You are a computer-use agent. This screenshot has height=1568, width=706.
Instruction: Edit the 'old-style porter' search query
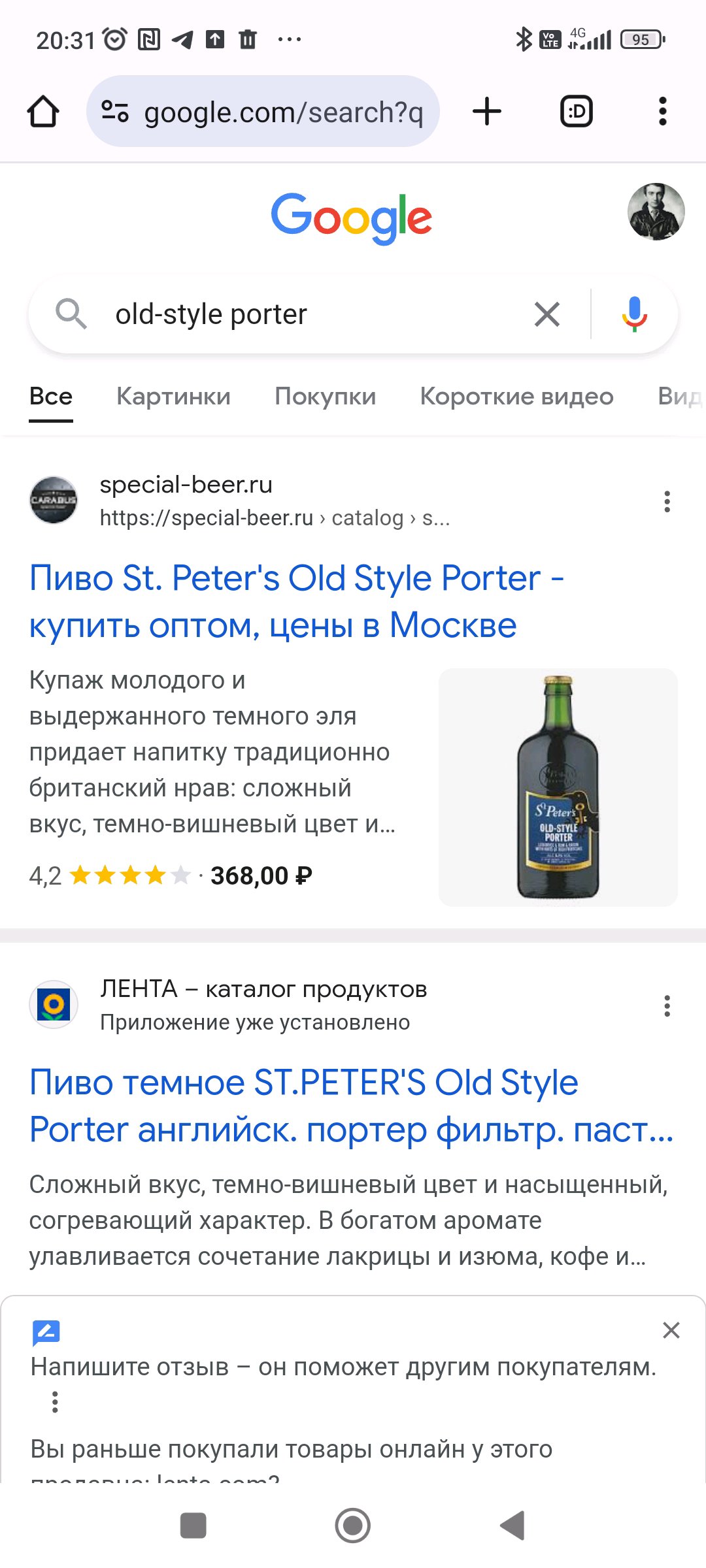point(294,314)
